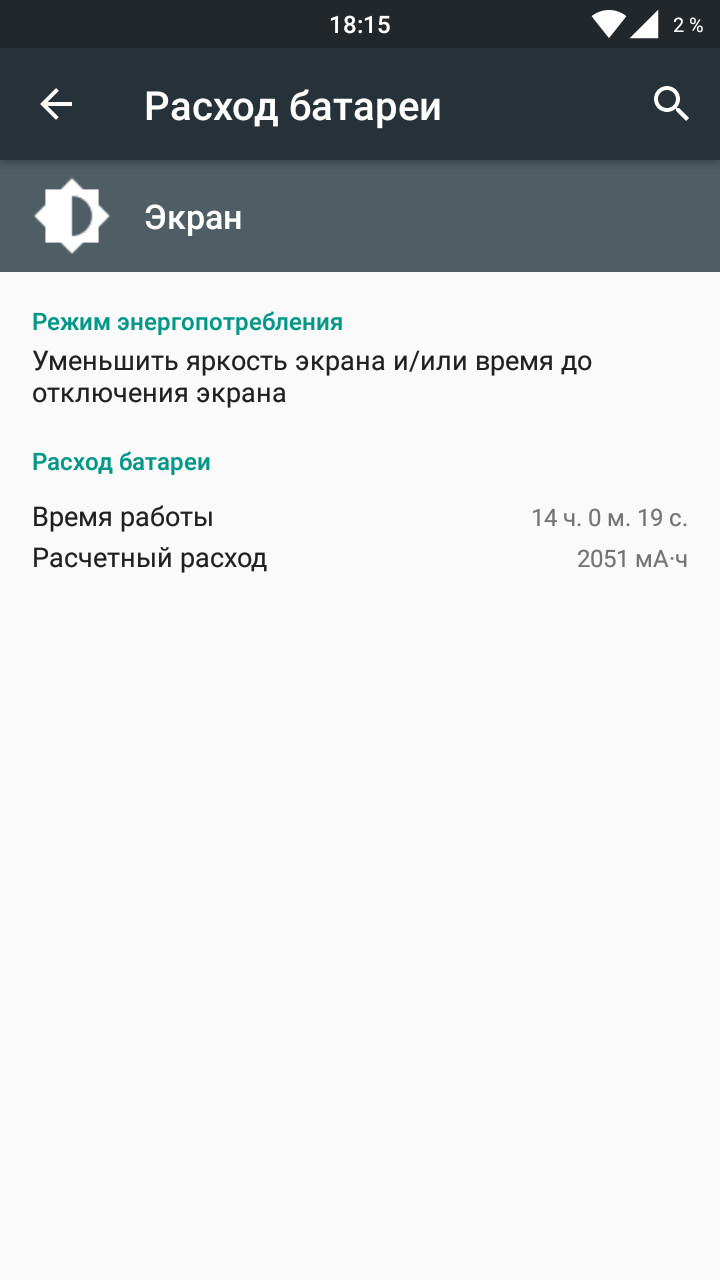Go back from battery usage screen
Screen dimensions: 720x1280
[56, 104]
